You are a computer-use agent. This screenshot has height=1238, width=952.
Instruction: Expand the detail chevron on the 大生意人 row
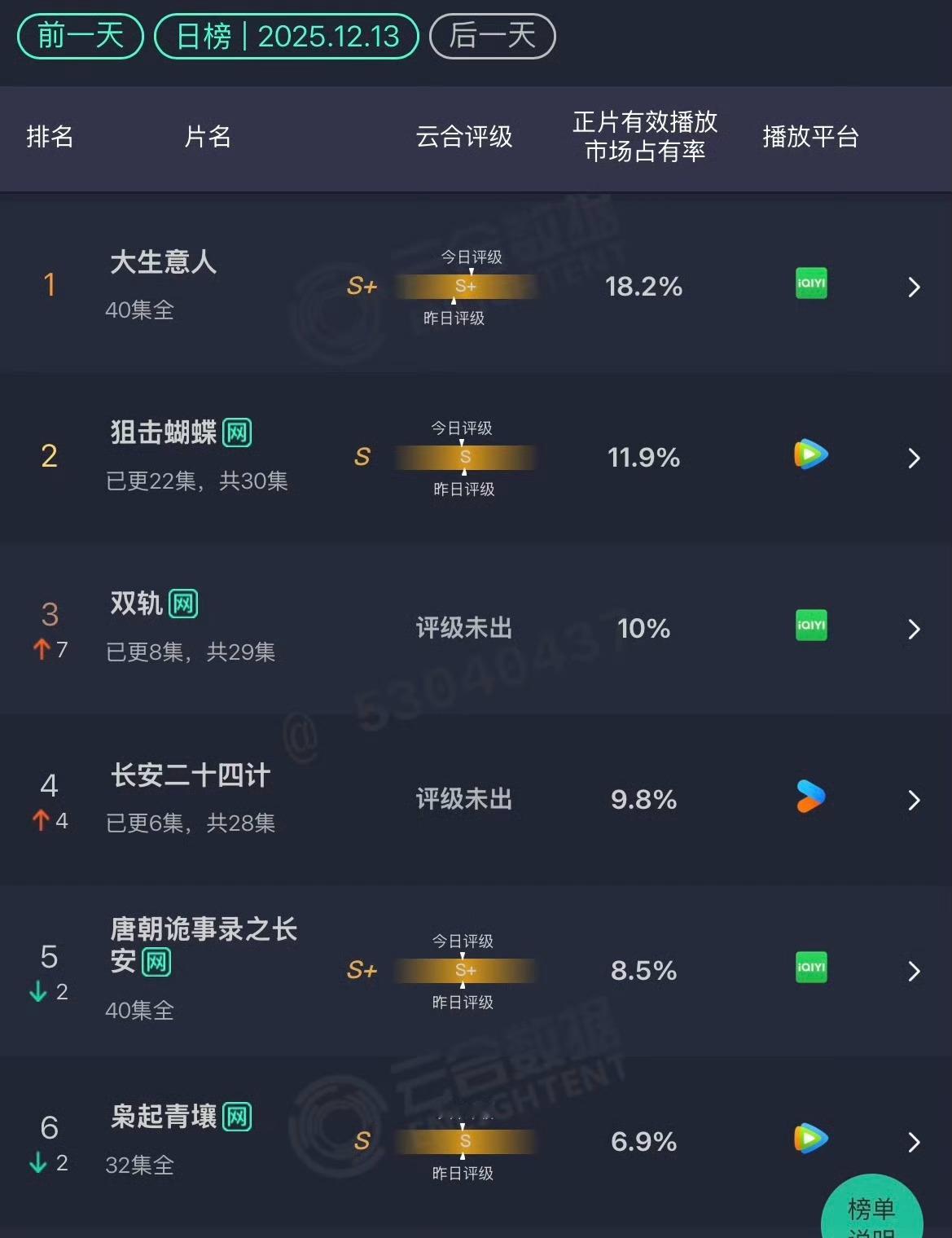pyautogui.click(x=914, y=287)
